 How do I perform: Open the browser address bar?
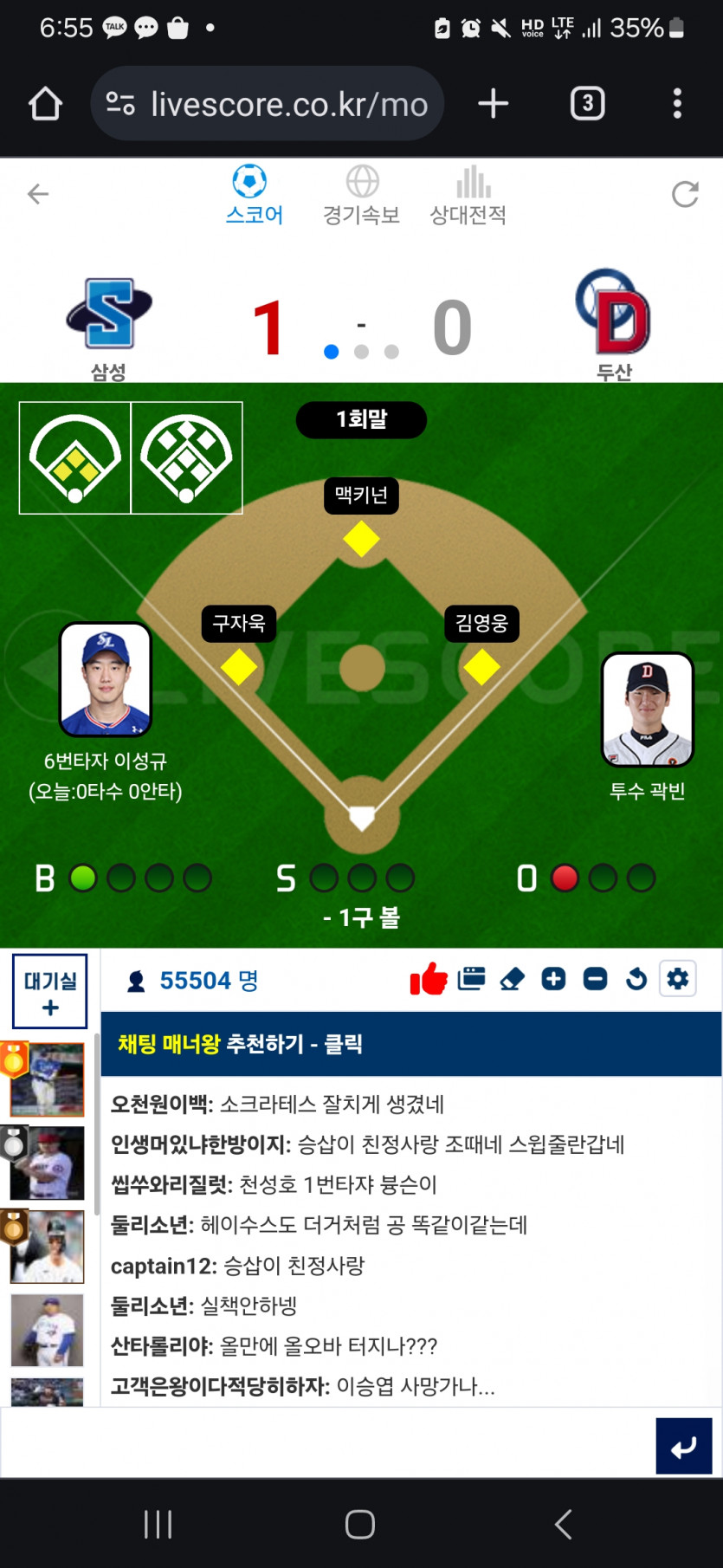(268, 104)
